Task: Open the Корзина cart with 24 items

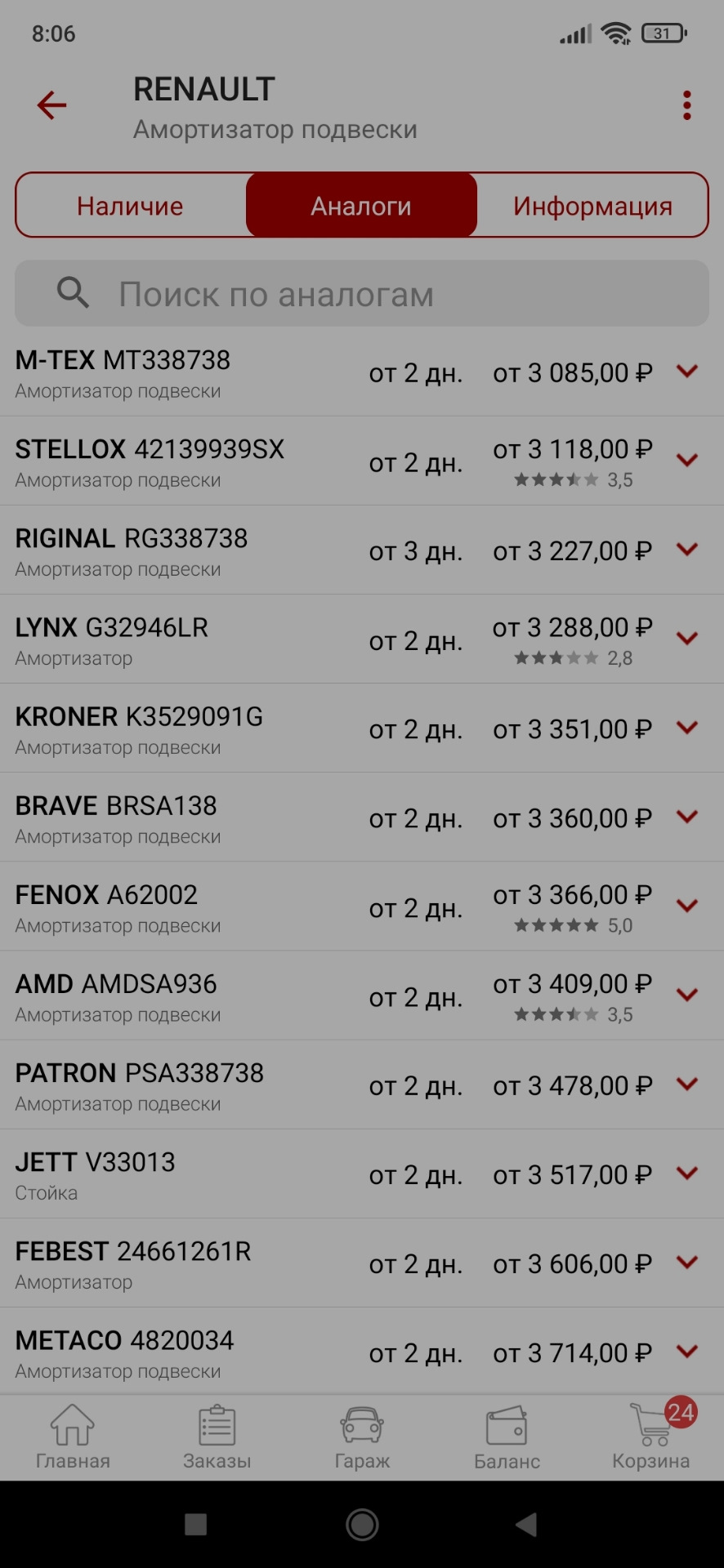Action: click(652, 1437)
